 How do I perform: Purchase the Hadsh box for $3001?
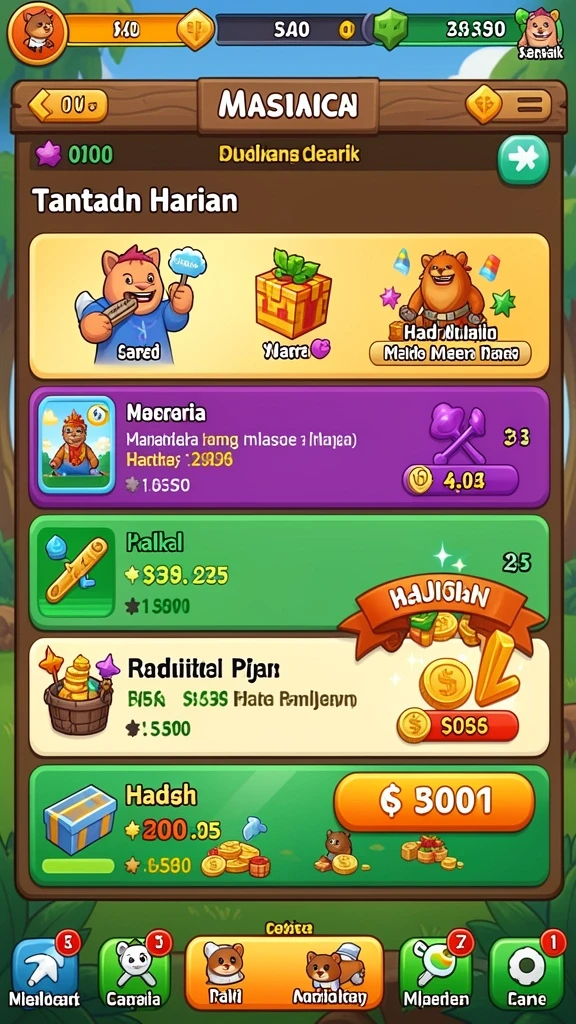(434, 803)
